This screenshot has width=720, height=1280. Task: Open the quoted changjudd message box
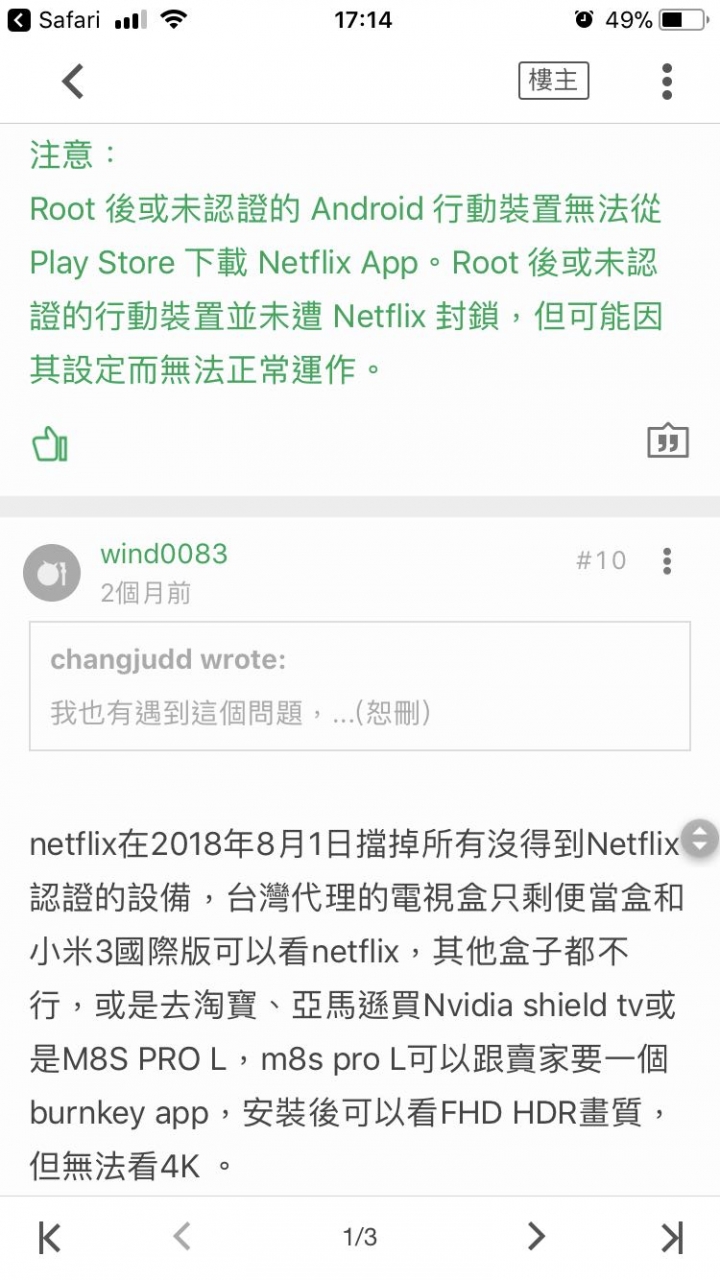pos(360,686)
